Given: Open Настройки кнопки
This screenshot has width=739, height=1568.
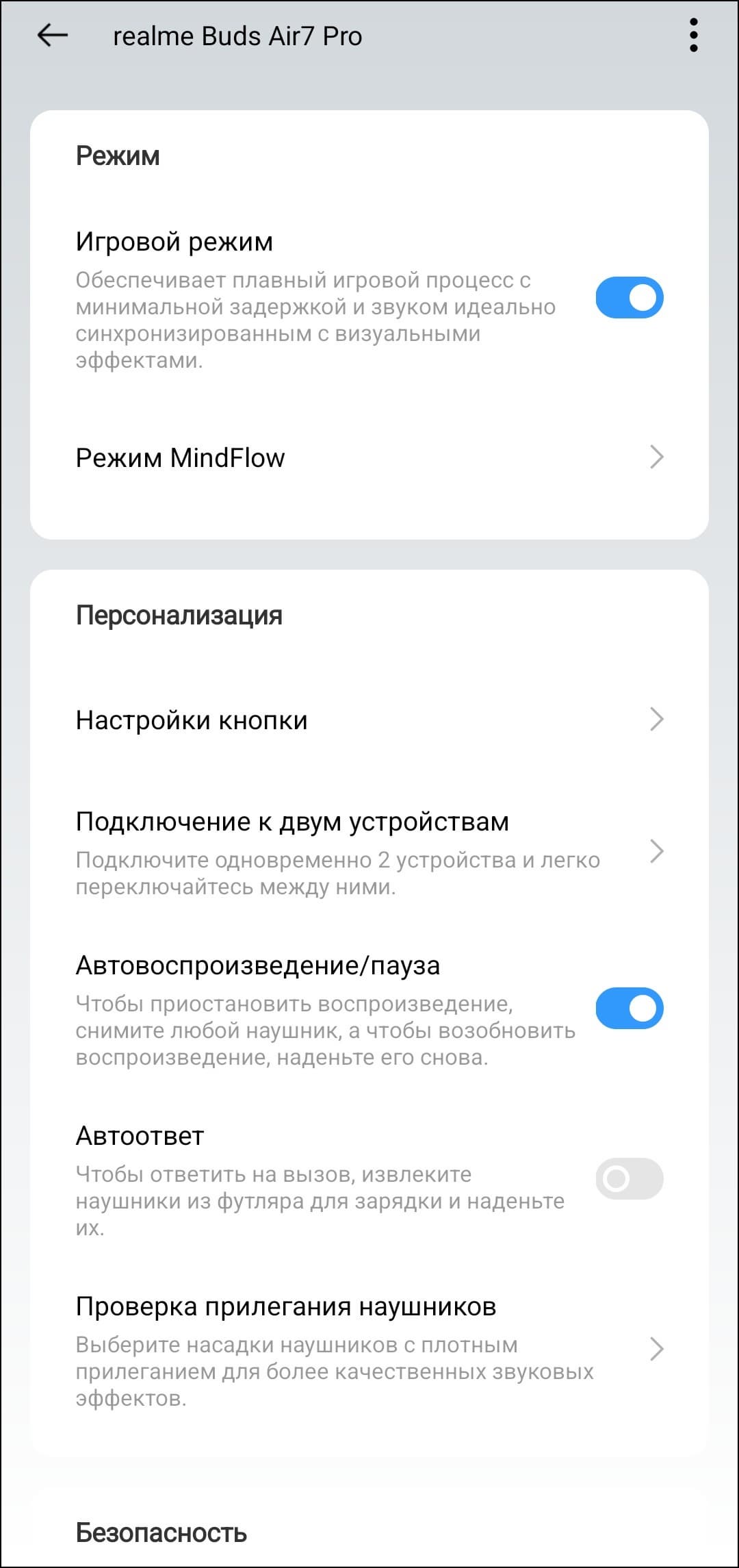Looking at the screenshot, I should pos(369,720).
